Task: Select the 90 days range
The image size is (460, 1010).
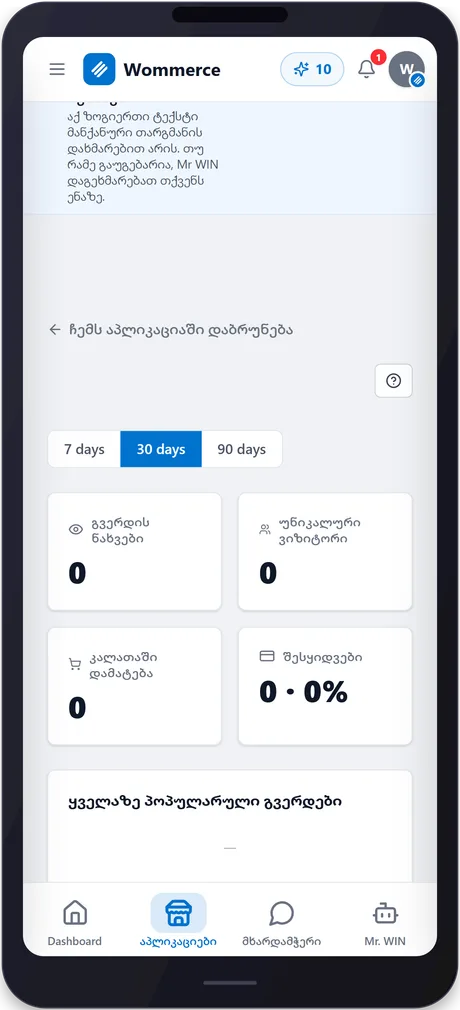Action: click(242, 449)
